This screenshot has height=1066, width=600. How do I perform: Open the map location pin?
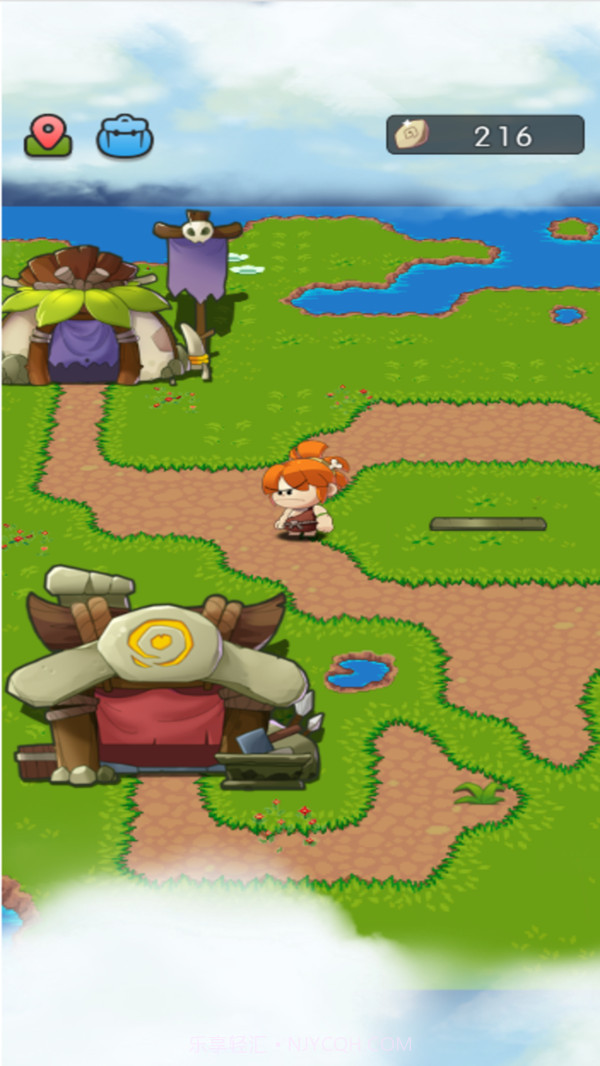click(x=47, y=136)
